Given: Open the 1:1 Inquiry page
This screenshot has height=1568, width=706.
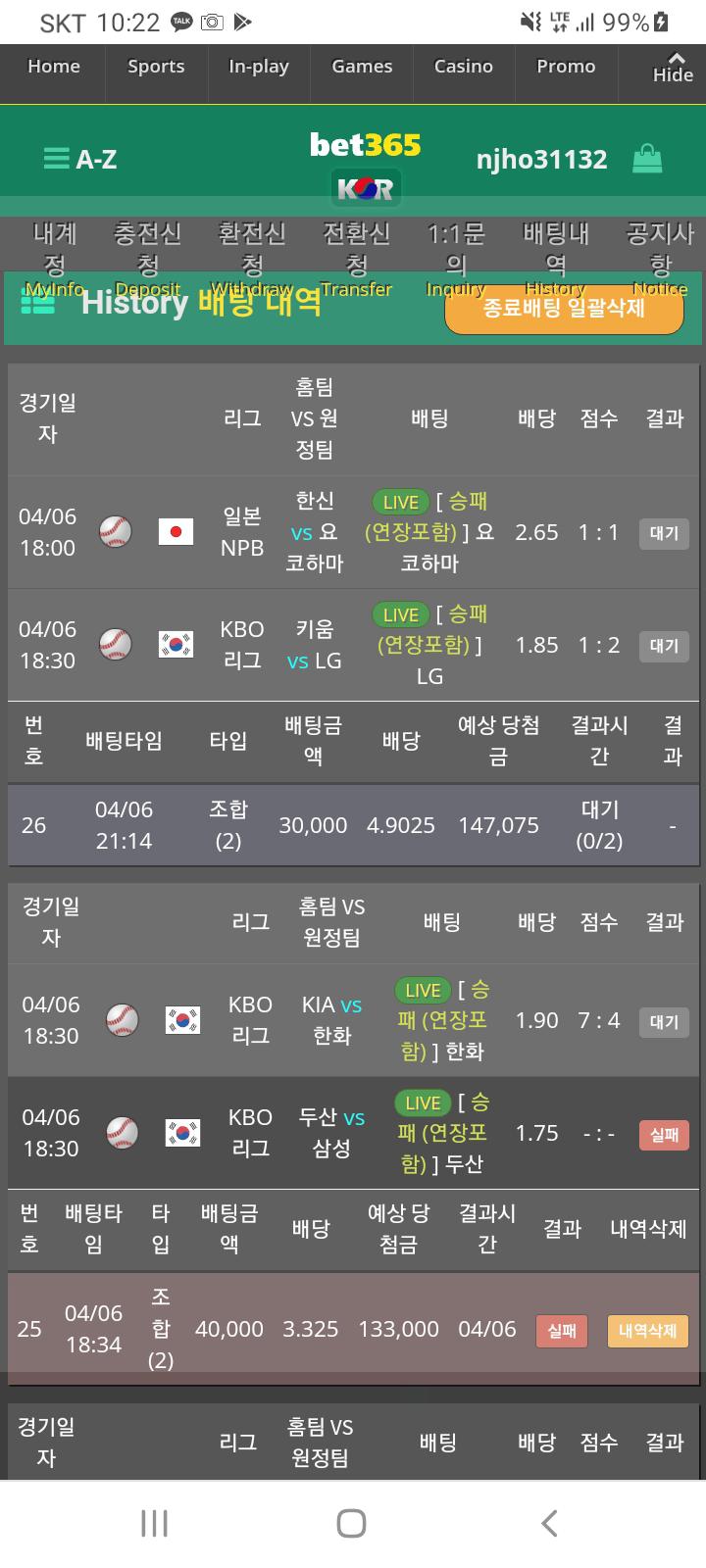Looking at the screenshot, I should click(456, 260).
